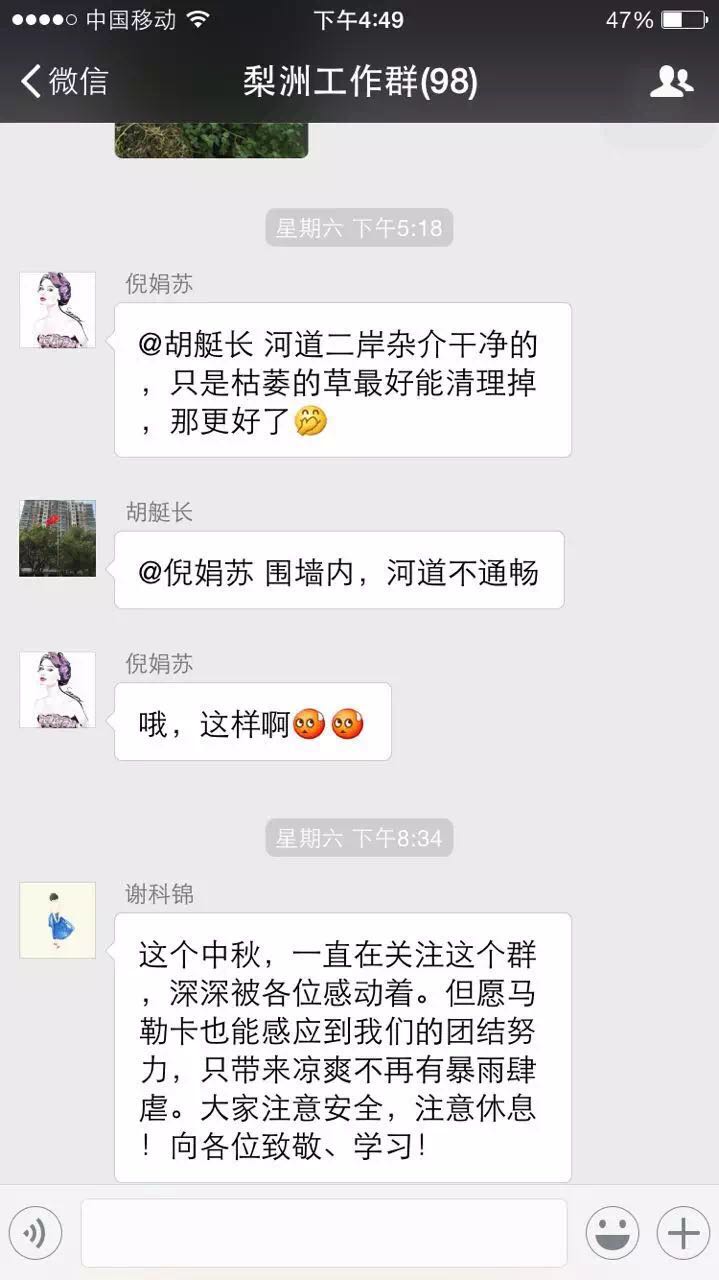The width and height of the screenshot is (719, 1280).
Task: Open the partially visible photo message
Action: (x=211, y=140)
